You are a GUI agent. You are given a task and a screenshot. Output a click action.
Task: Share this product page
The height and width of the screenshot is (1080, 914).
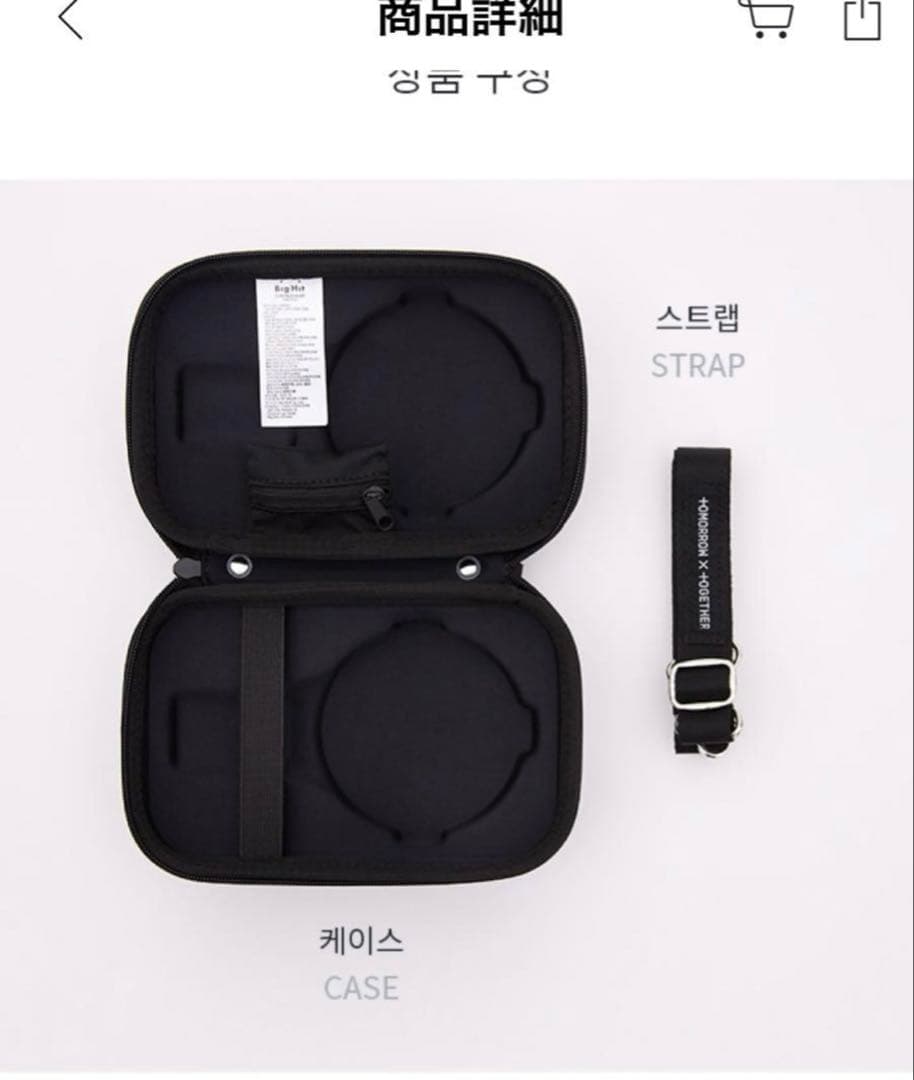click(x=862, y=18)
